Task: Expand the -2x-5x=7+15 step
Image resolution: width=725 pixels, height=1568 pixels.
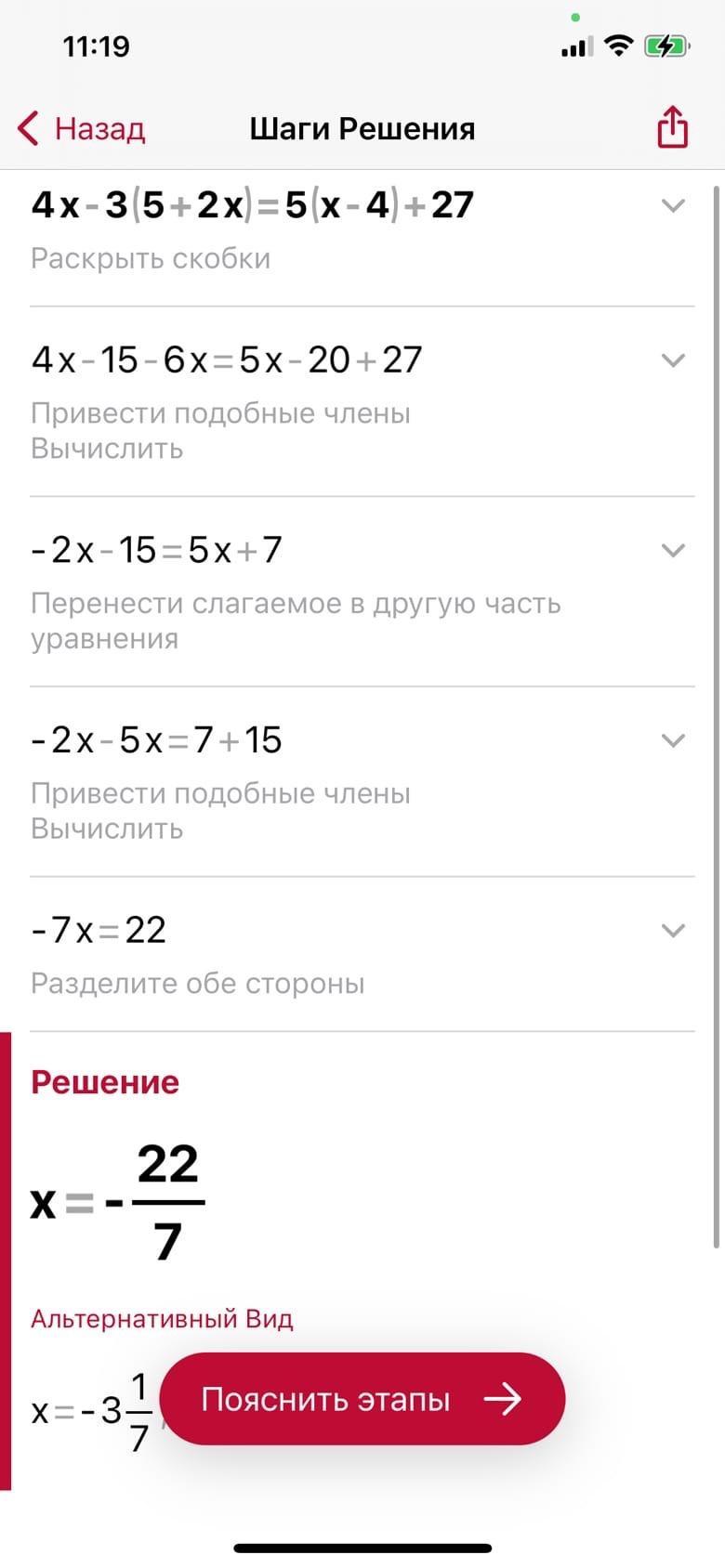Action: tap(672, 740)
